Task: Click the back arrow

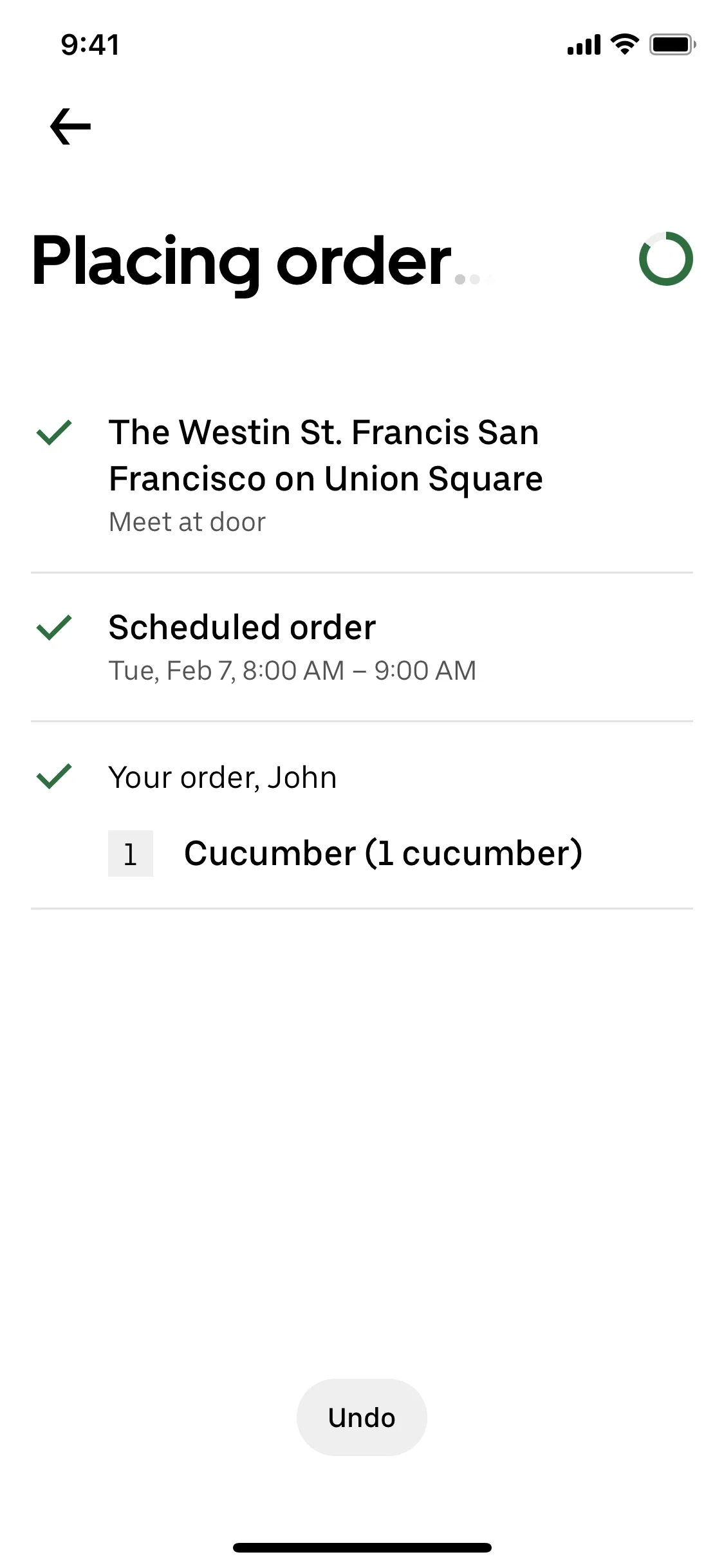Action: click(x=71, y=126)
